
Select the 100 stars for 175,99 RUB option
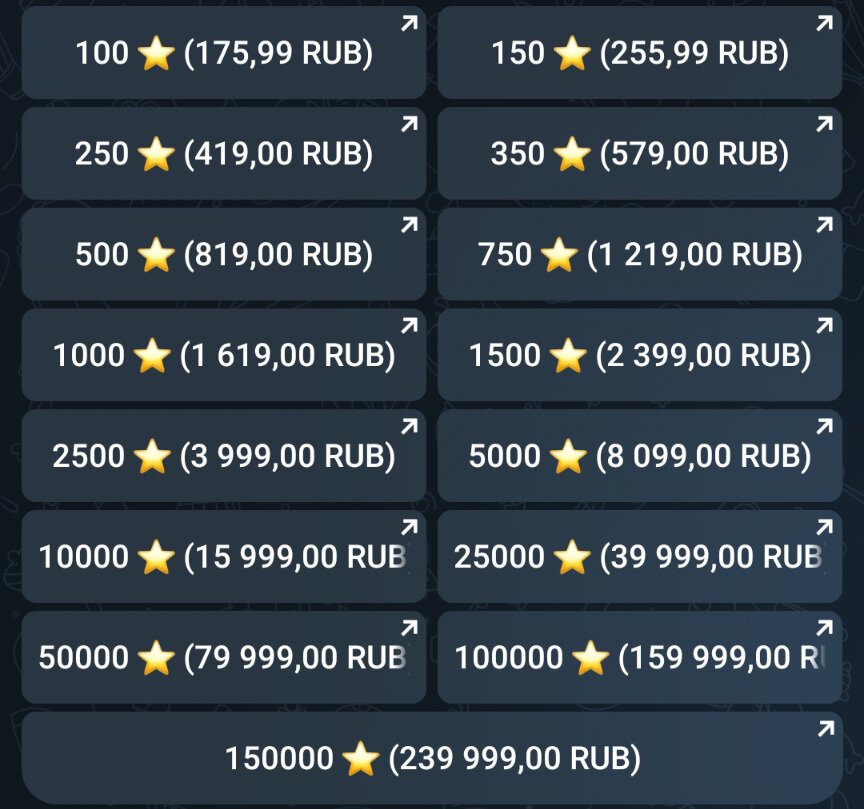(x=224, y=53)
